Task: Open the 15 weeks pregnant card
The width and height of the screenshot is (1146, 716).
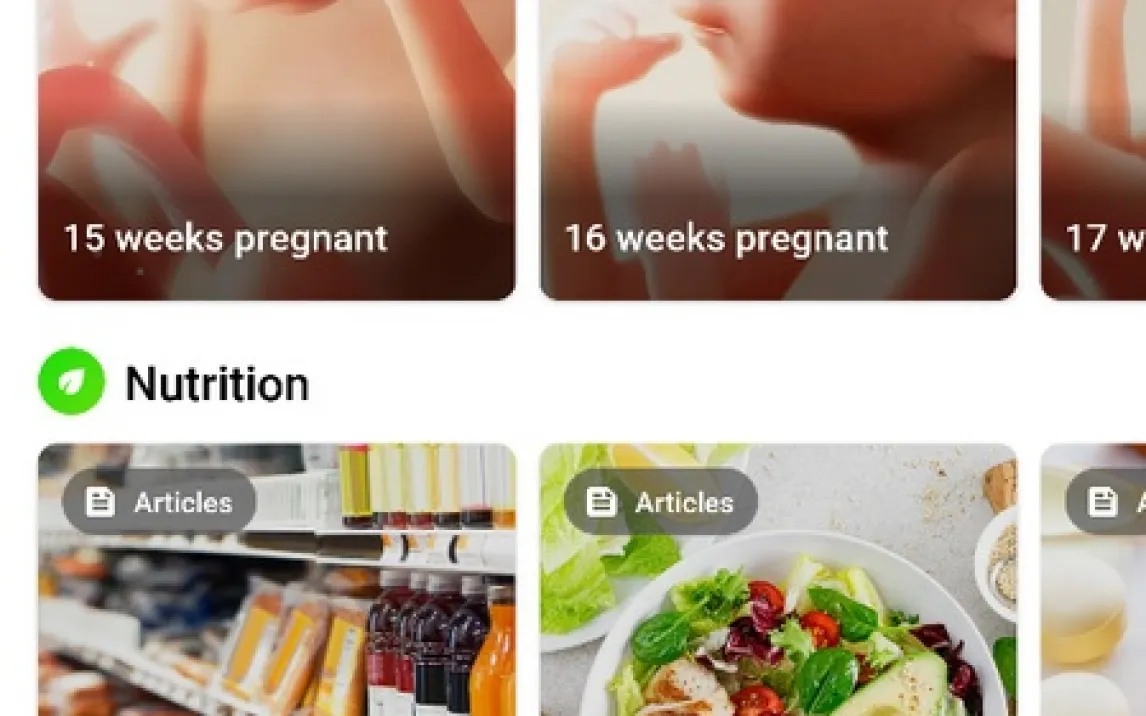Action: [x=277, y=150]
